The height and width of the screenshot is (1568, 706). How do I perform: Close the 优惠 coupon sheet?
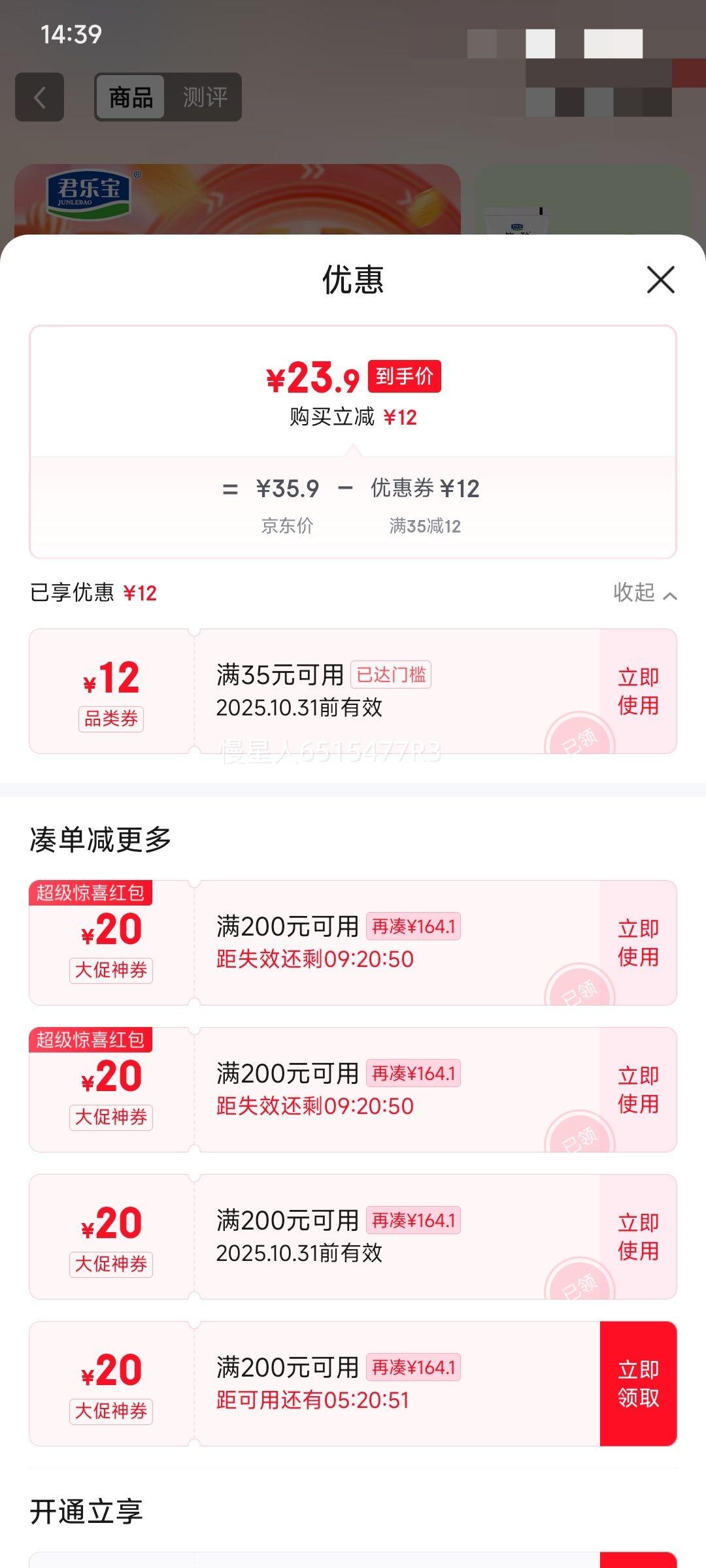[x=660, y=280]
